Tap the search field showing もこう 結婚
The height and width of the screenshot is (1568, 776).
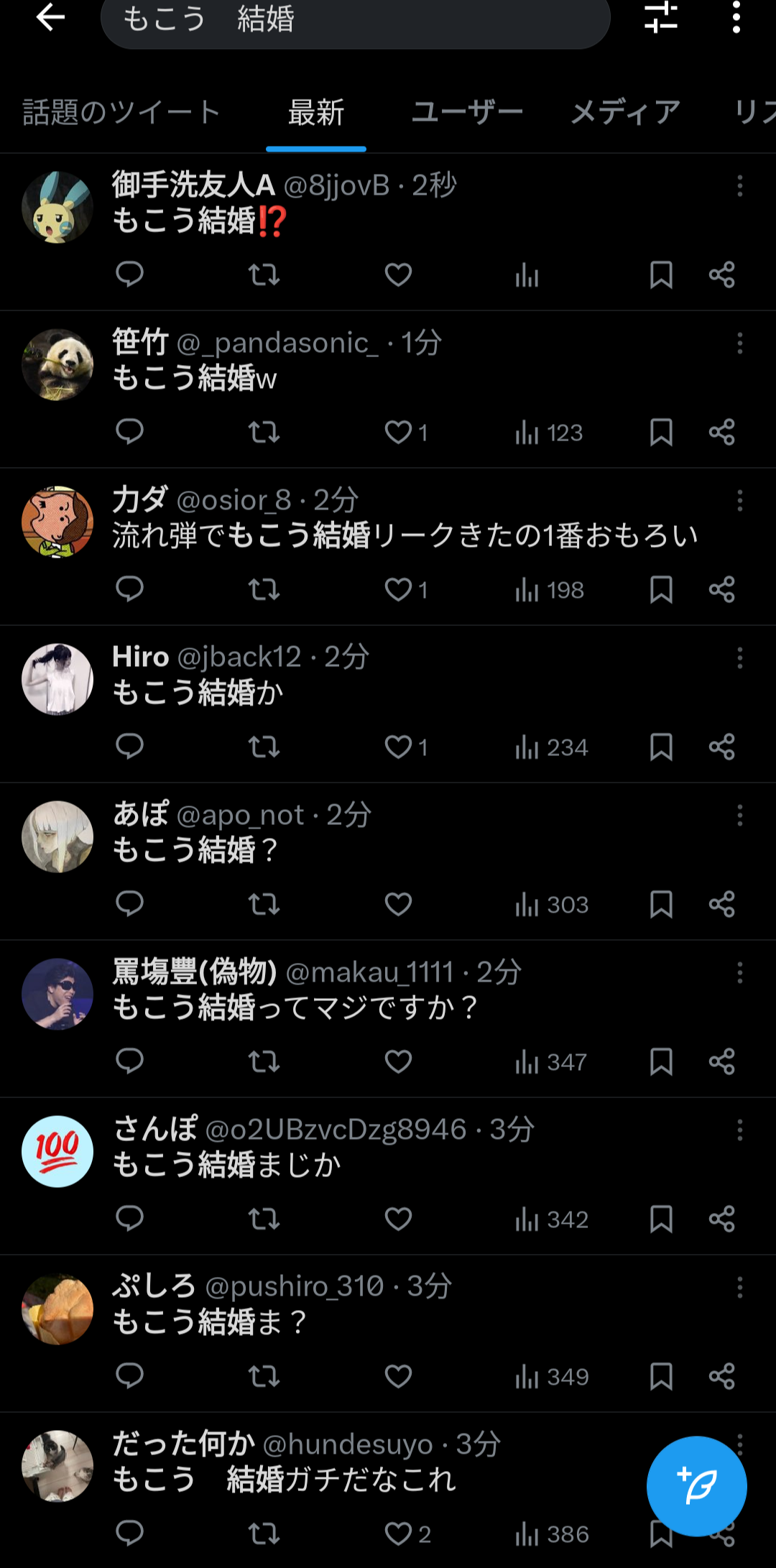355,20
